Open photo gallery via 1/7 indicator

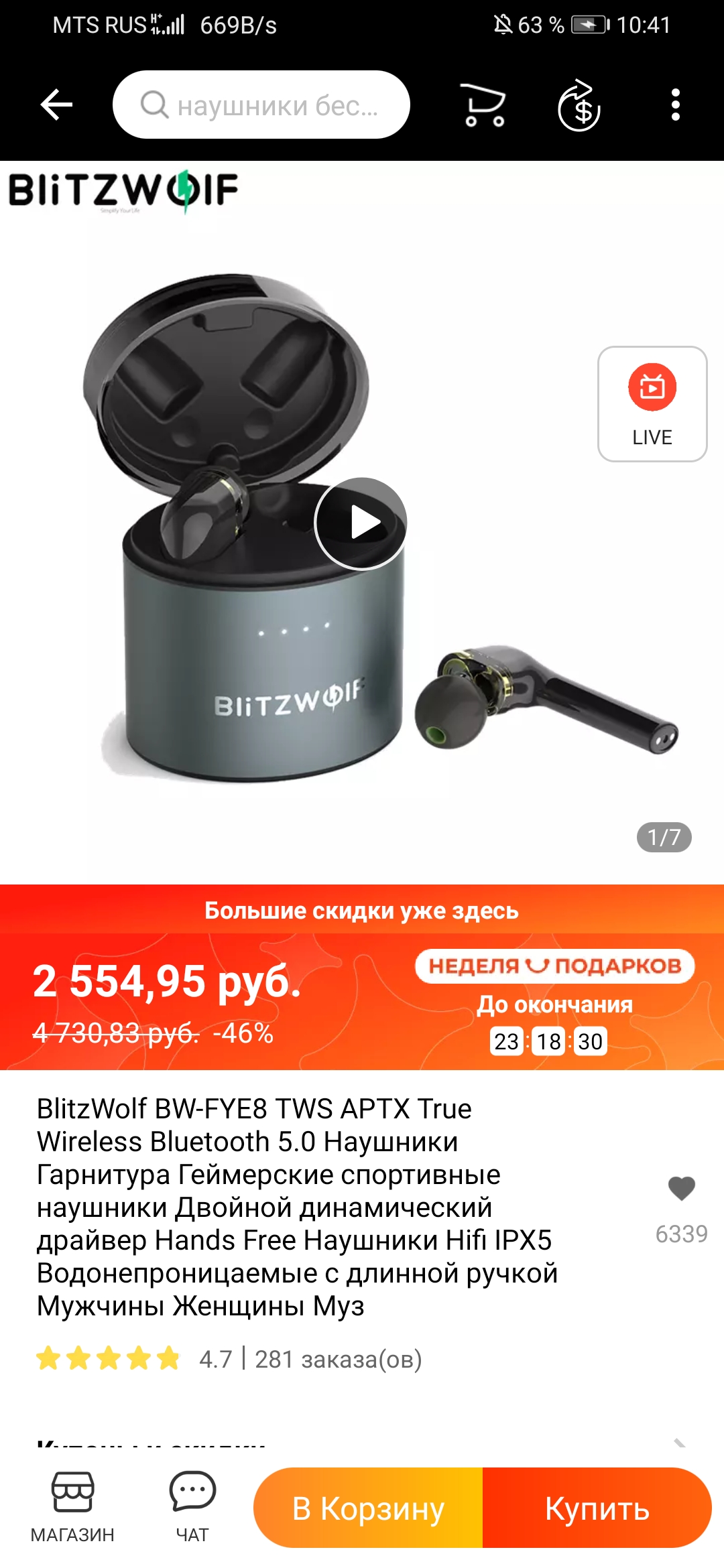(x=664, y=836)
